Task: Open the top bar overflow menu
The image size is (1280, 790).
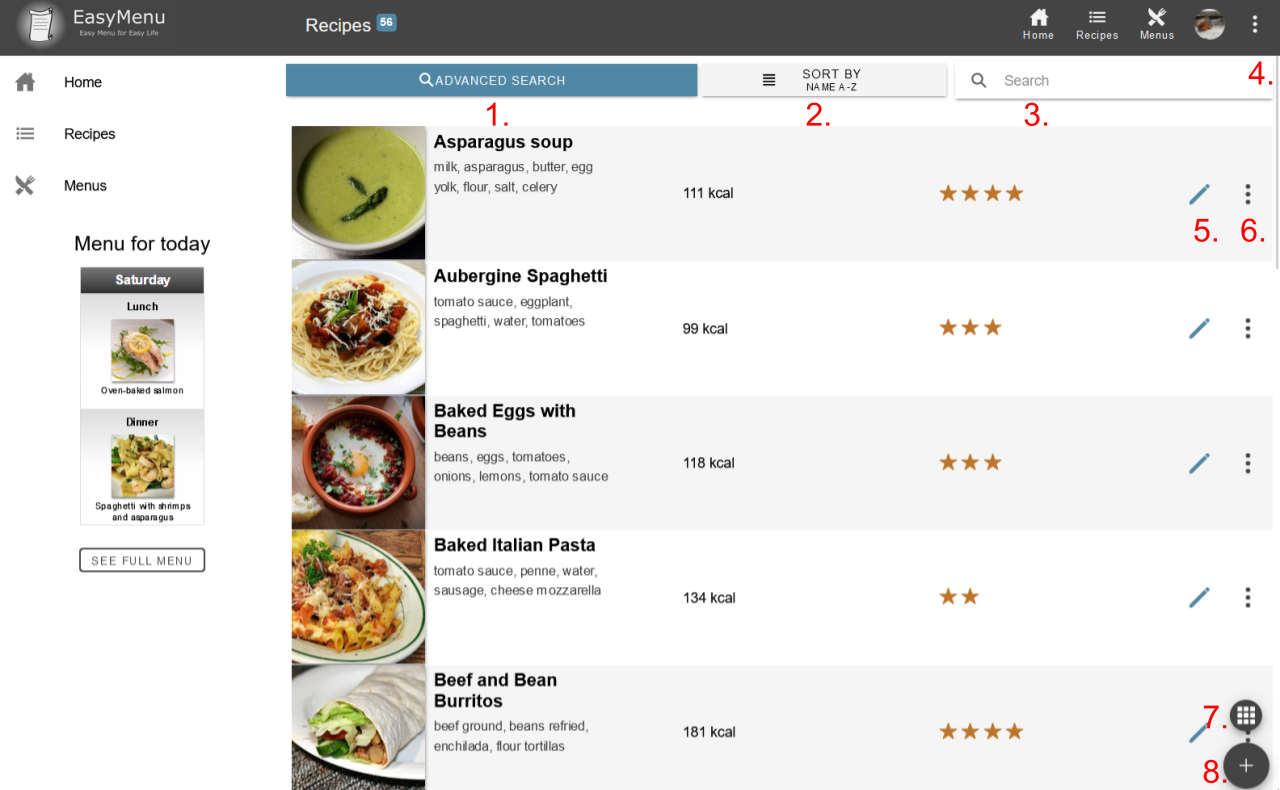Action: tap(1255, 24)
